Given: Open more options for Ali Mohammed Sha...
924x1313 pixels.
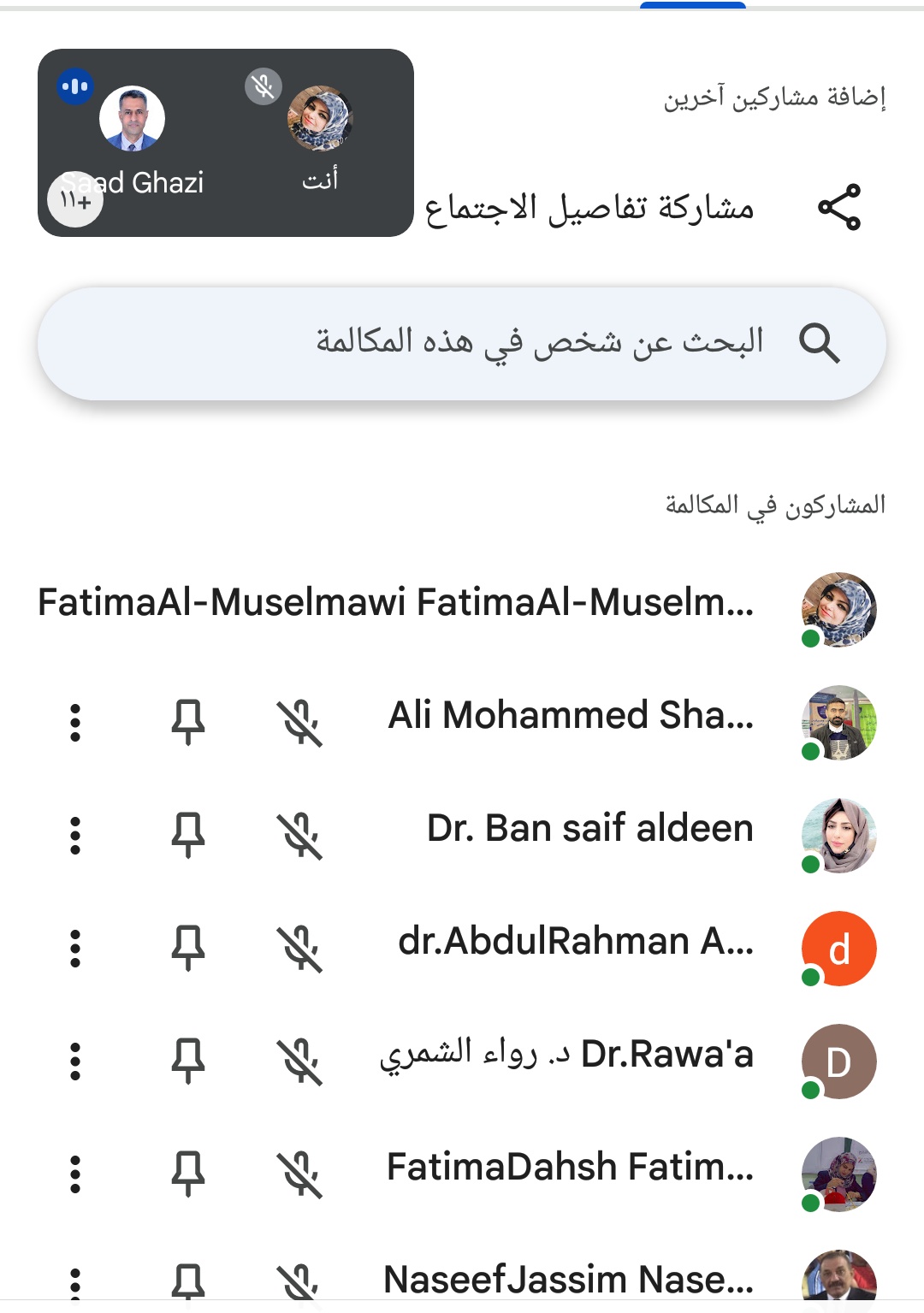Looking at the screenshot, I should click(x=75, y=723).
